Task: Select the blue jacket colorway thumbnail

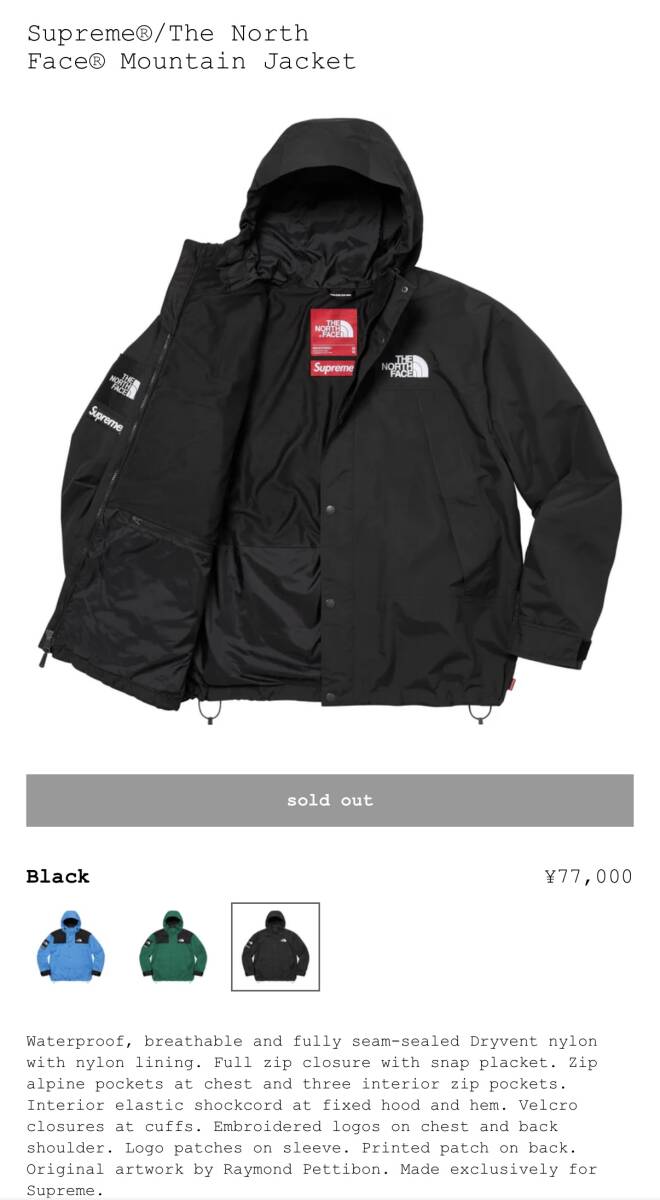Action: (x=69, y=946)
